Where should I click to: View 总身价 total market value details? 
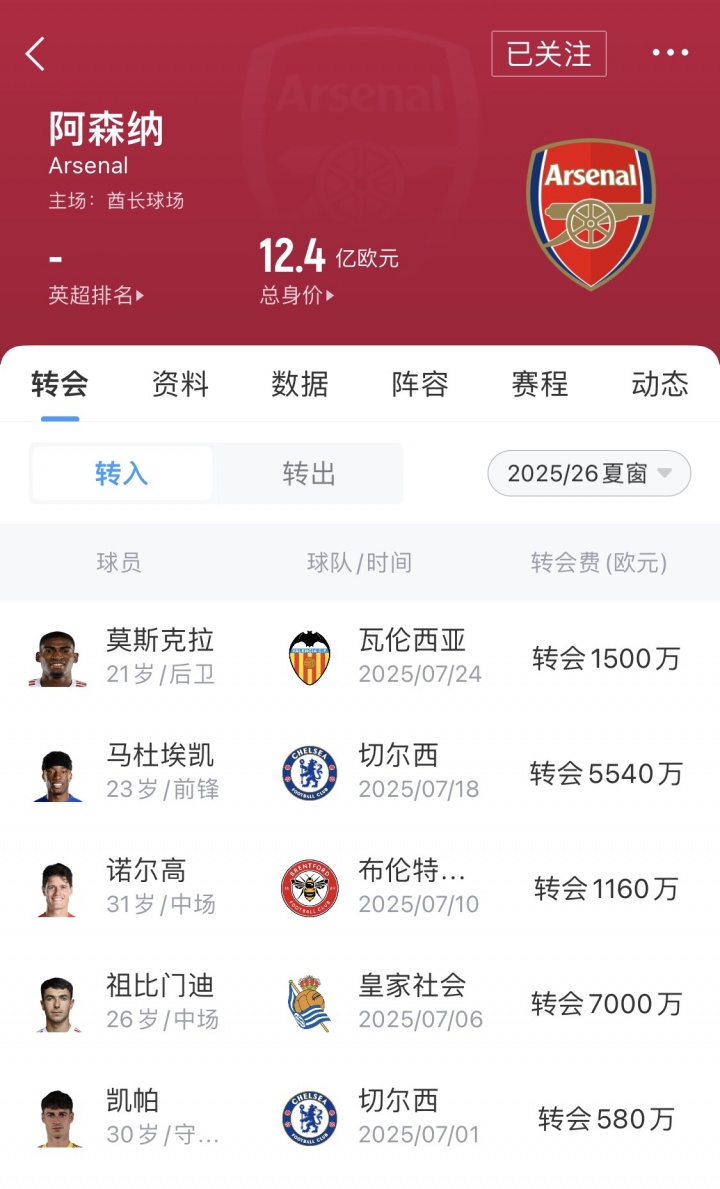coord(296,295)
